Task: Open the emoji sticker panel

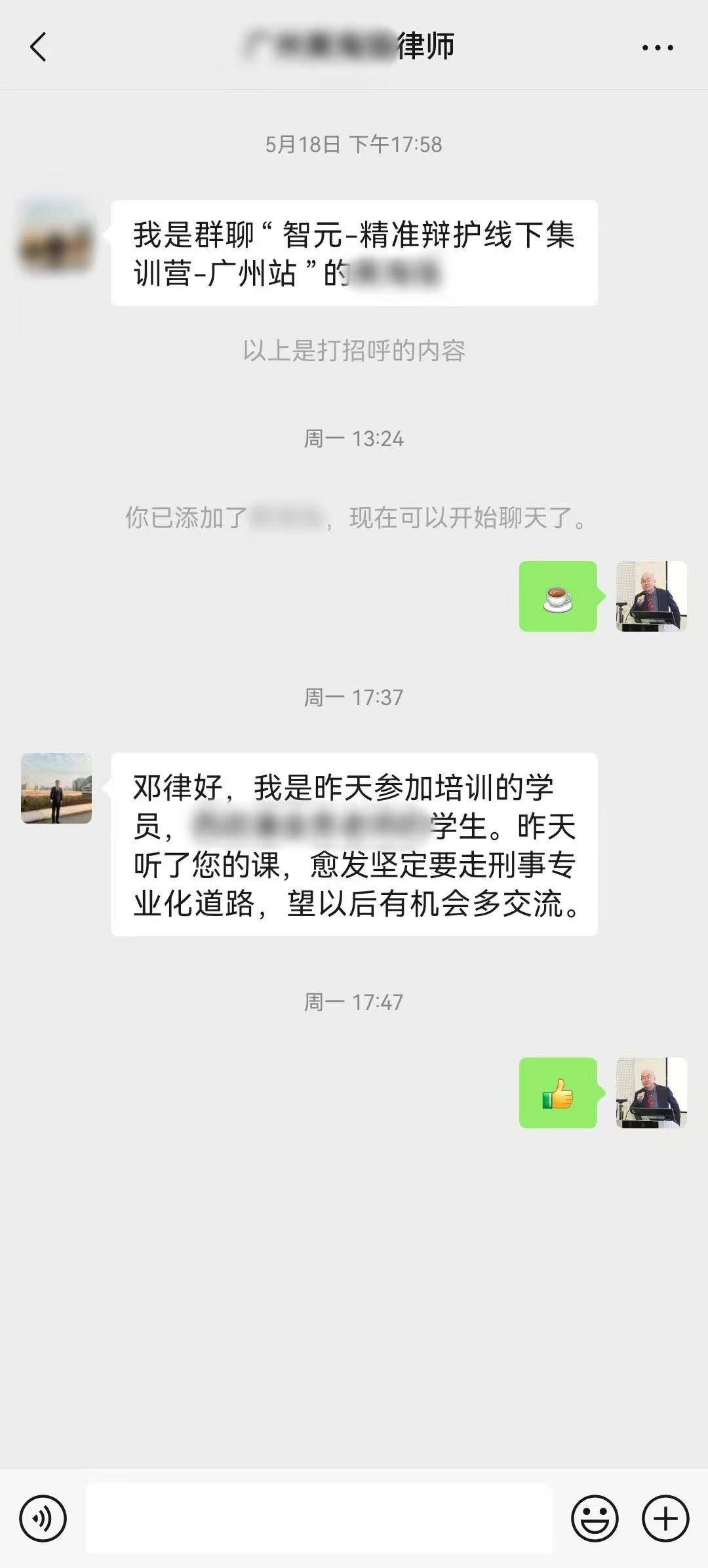Action: tap(595, 1518)
